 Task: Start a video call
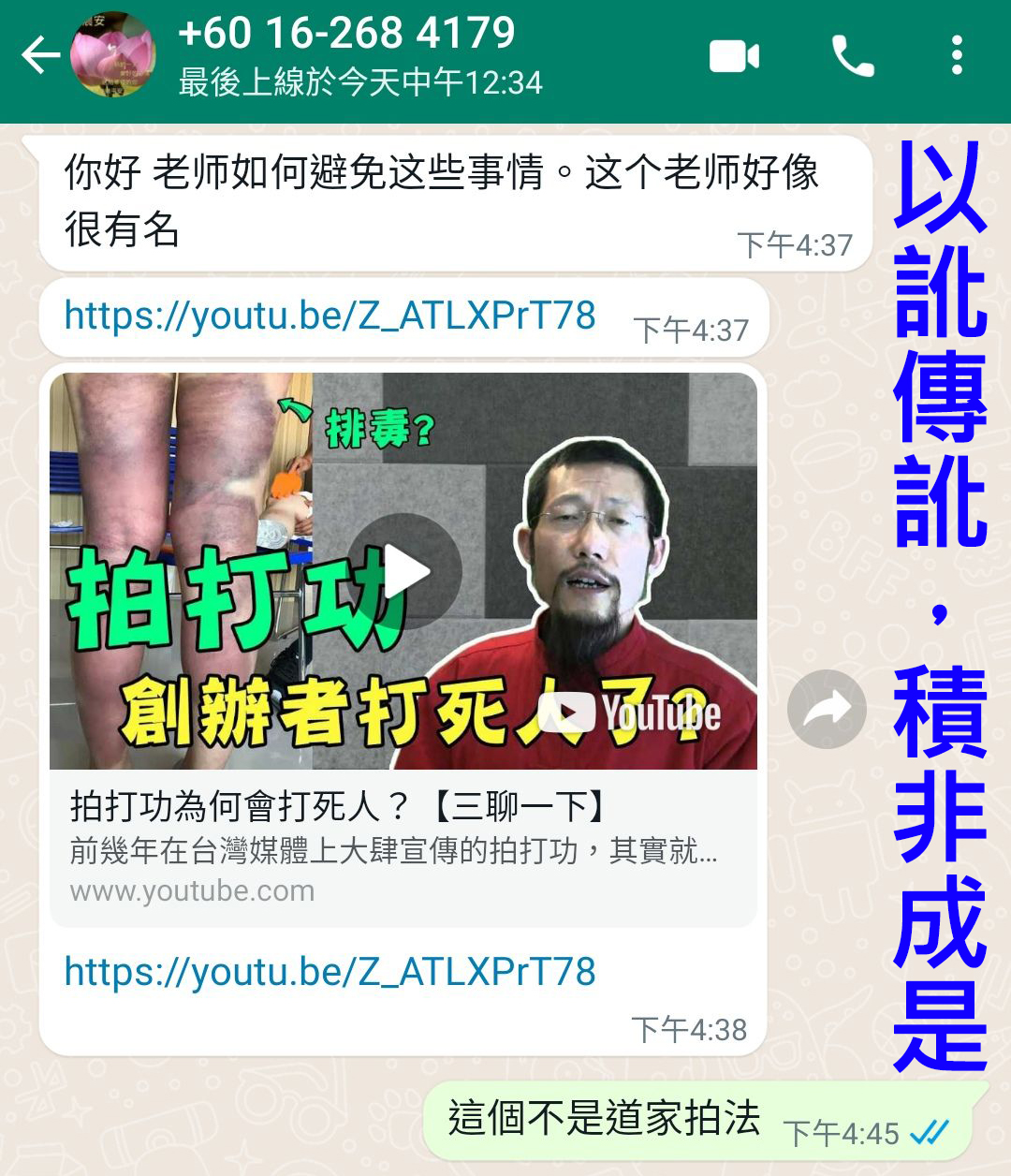click(733, 56)
